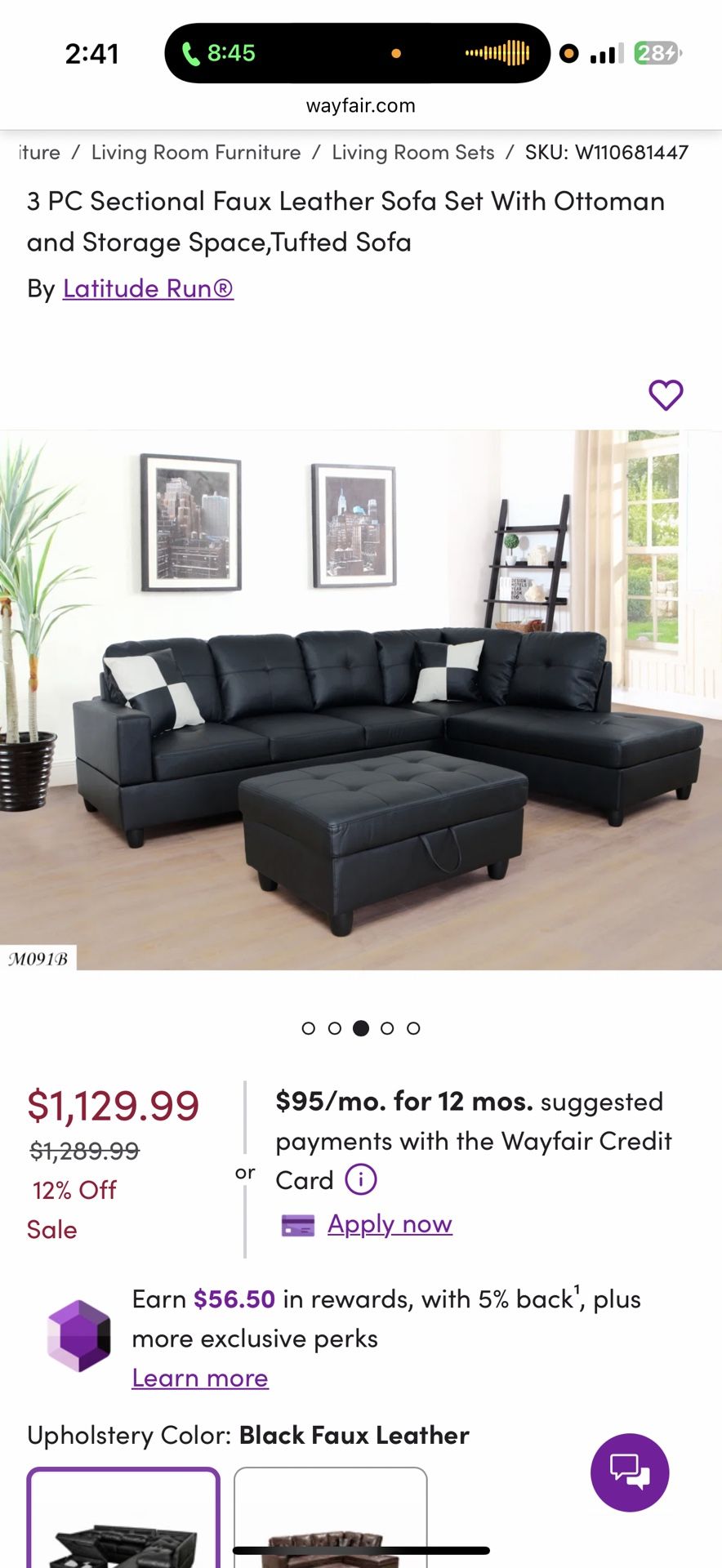Navigate to Living Room Furniture breadcrumb
This screenshot has width=722, height=1568.
(x=196, y=152)
